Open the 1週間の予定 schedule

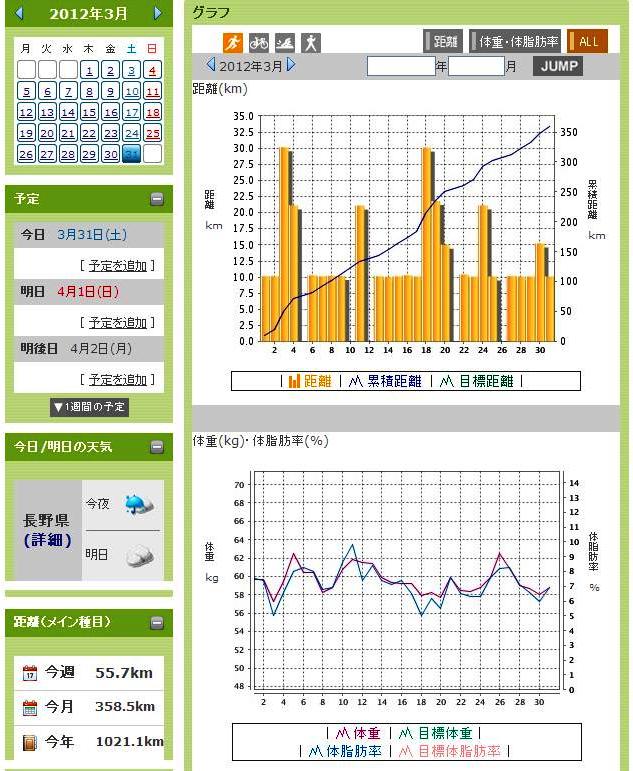[x=89, y=407]
